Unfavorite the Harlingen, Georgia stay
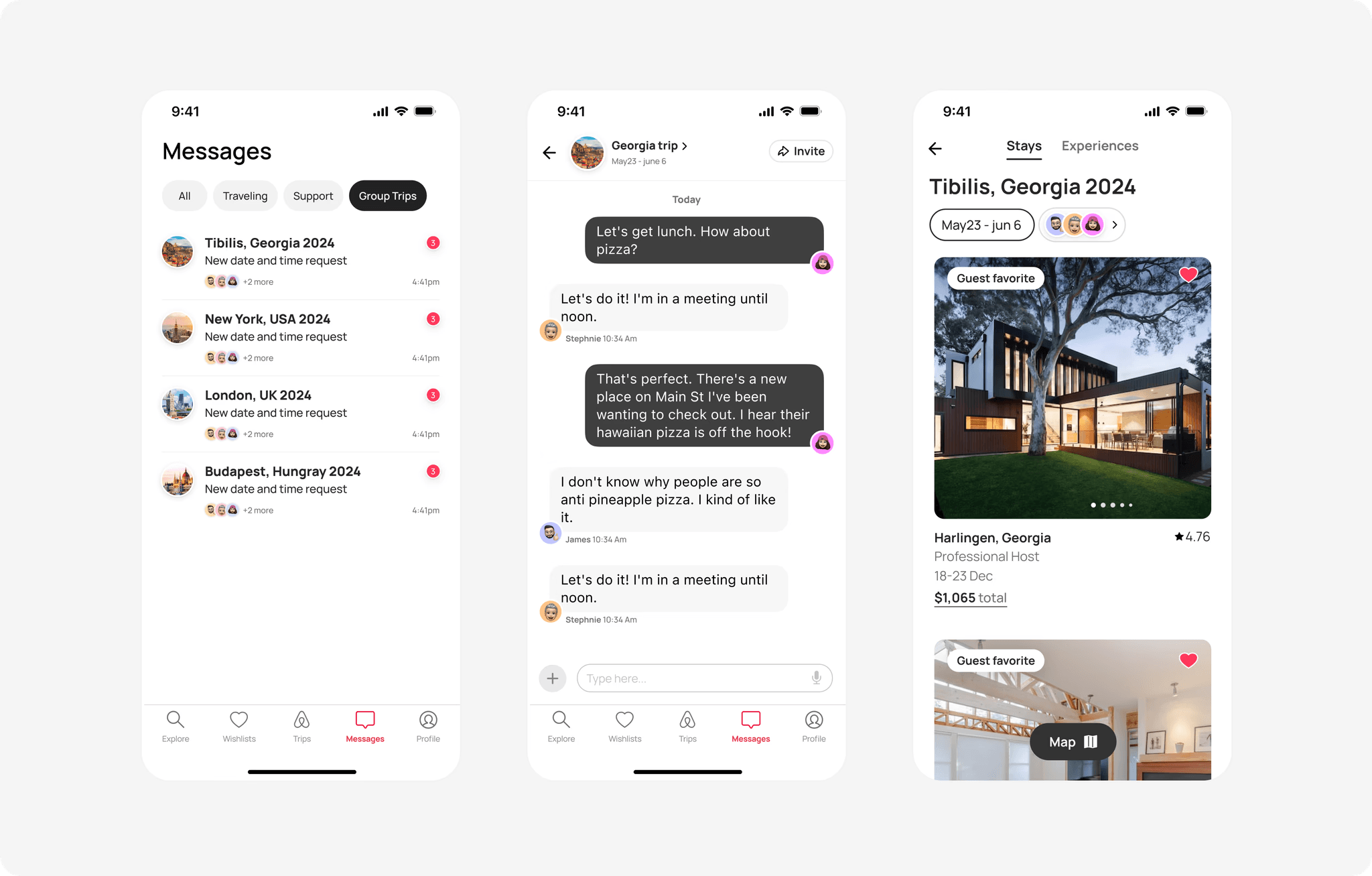 (x=1188, y=275)
